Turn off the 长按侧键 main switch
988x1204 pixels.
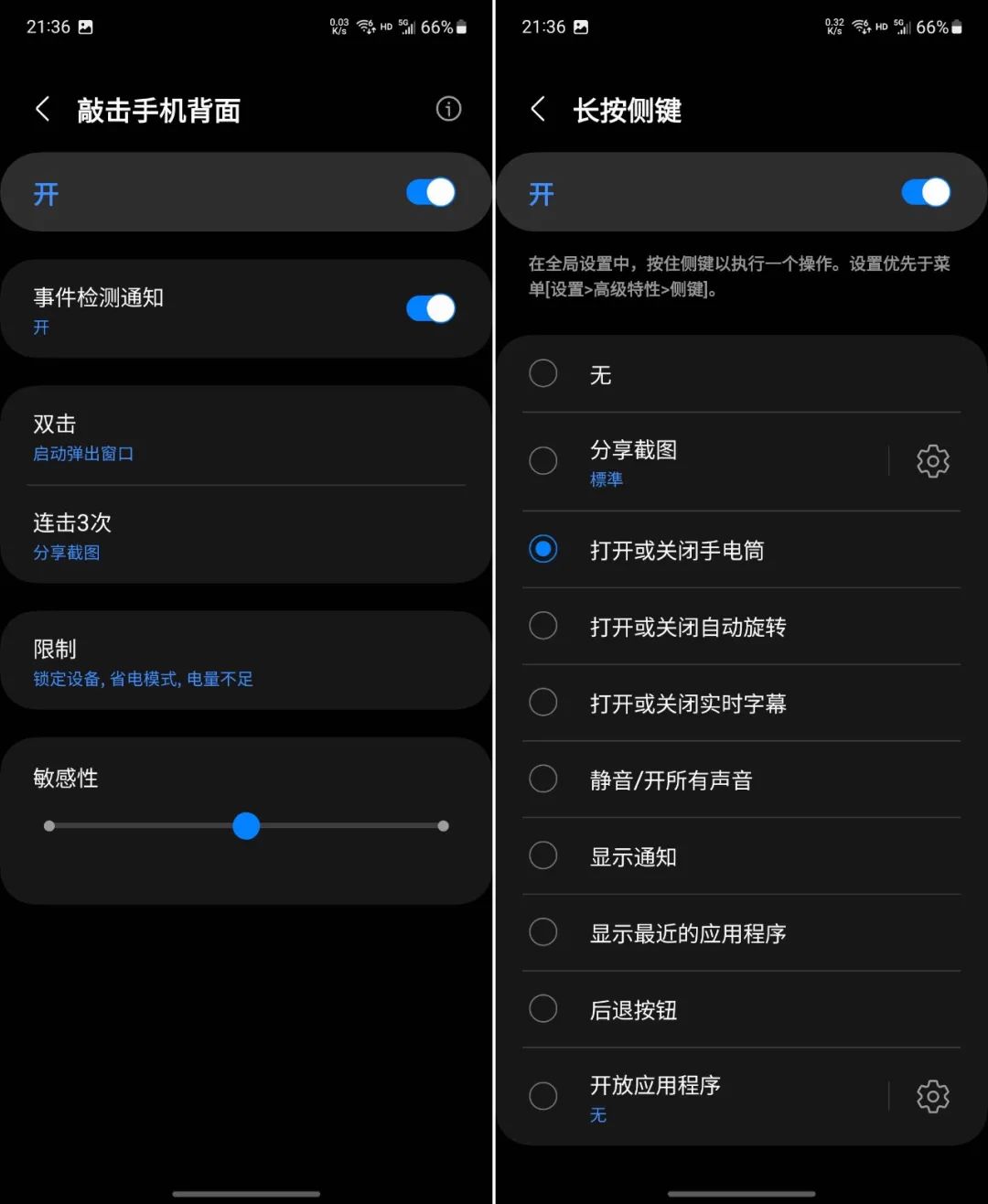coord(926,192)
